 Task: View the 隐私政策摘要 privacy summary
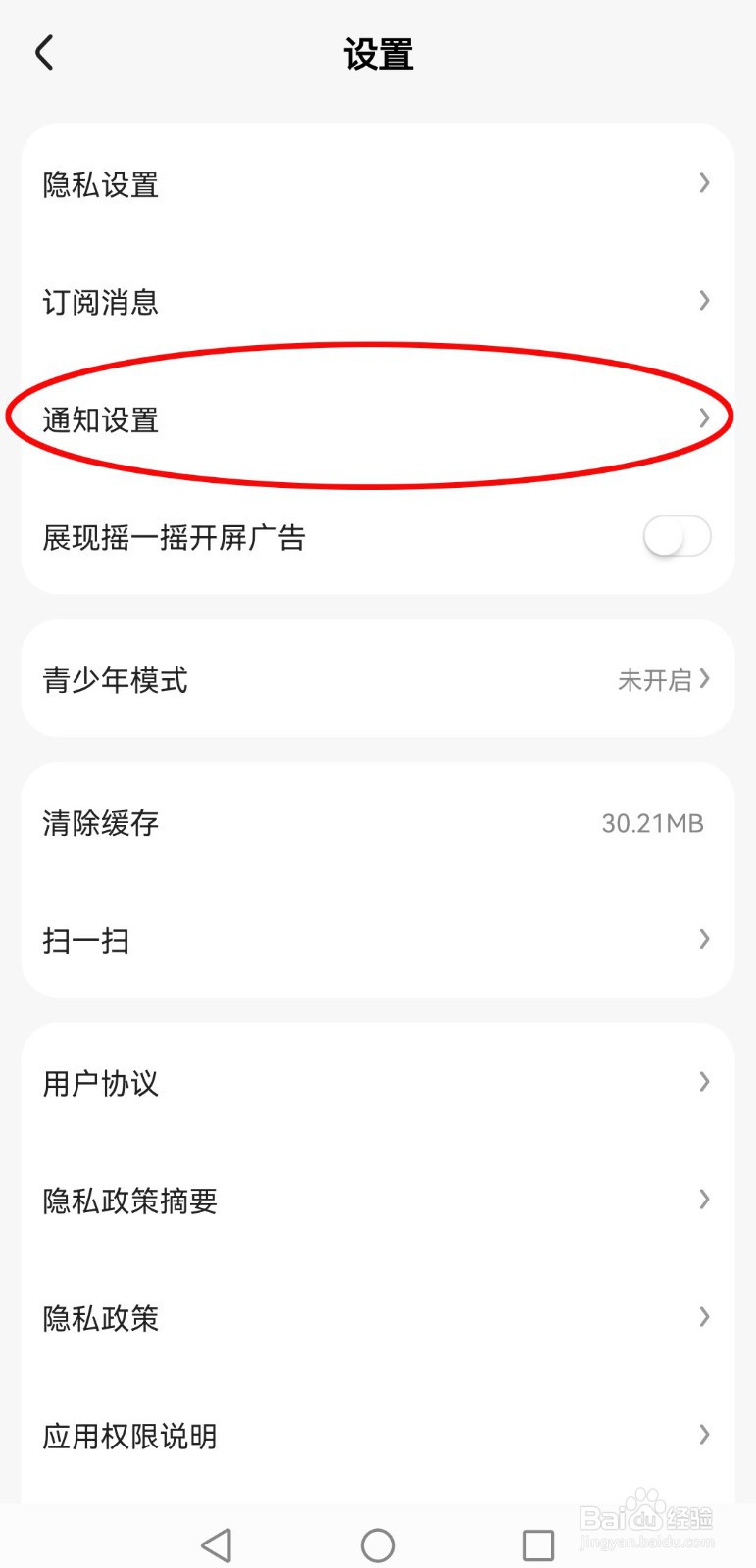[378, 1200]
